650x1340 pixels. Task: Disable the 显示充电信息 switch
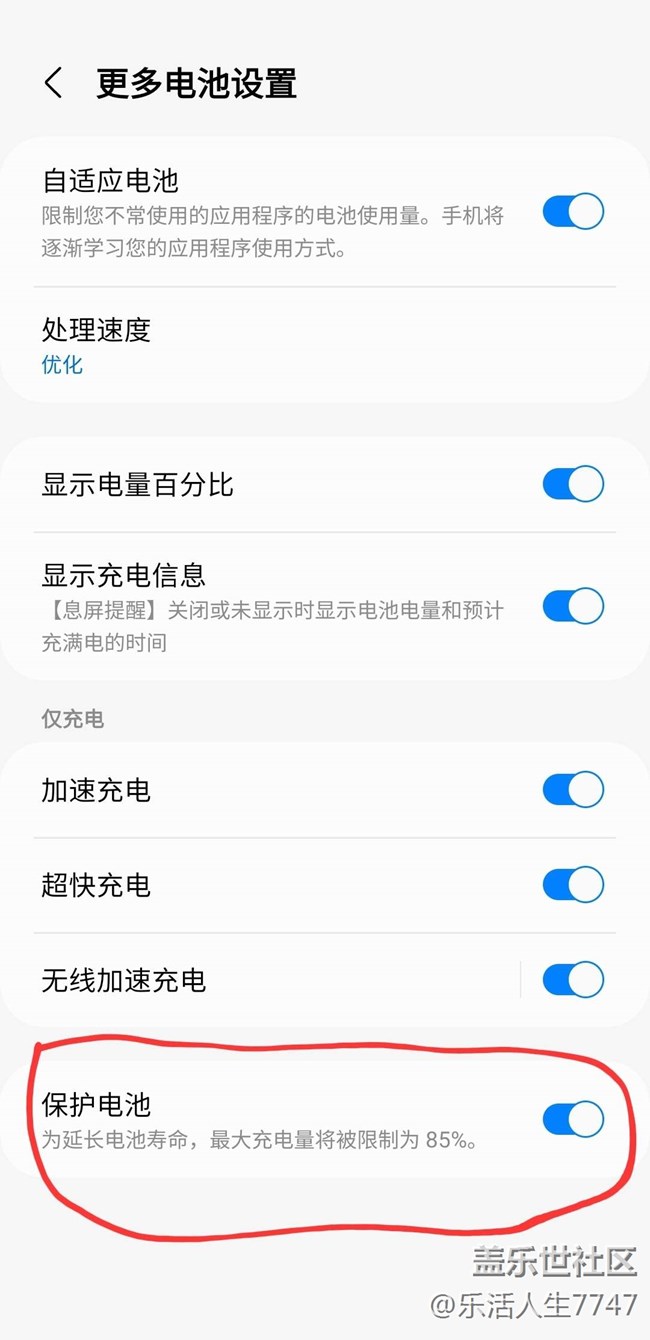[x=573, y=606]
